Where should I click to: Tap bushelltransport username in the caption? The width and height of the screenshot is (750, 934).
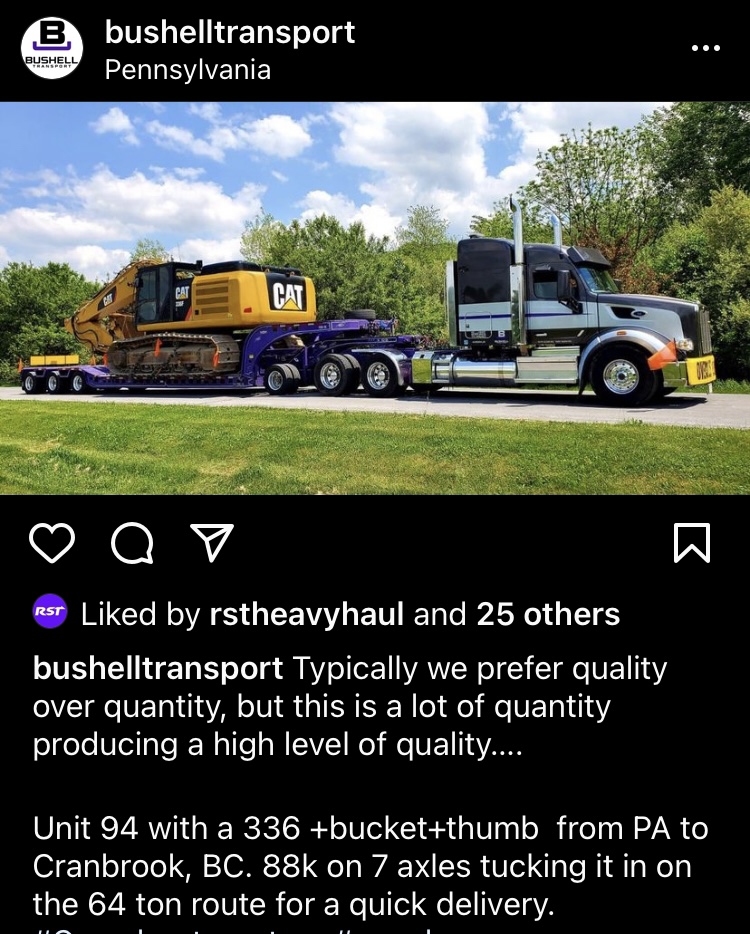pyautogui.click(x=158, y=668)
